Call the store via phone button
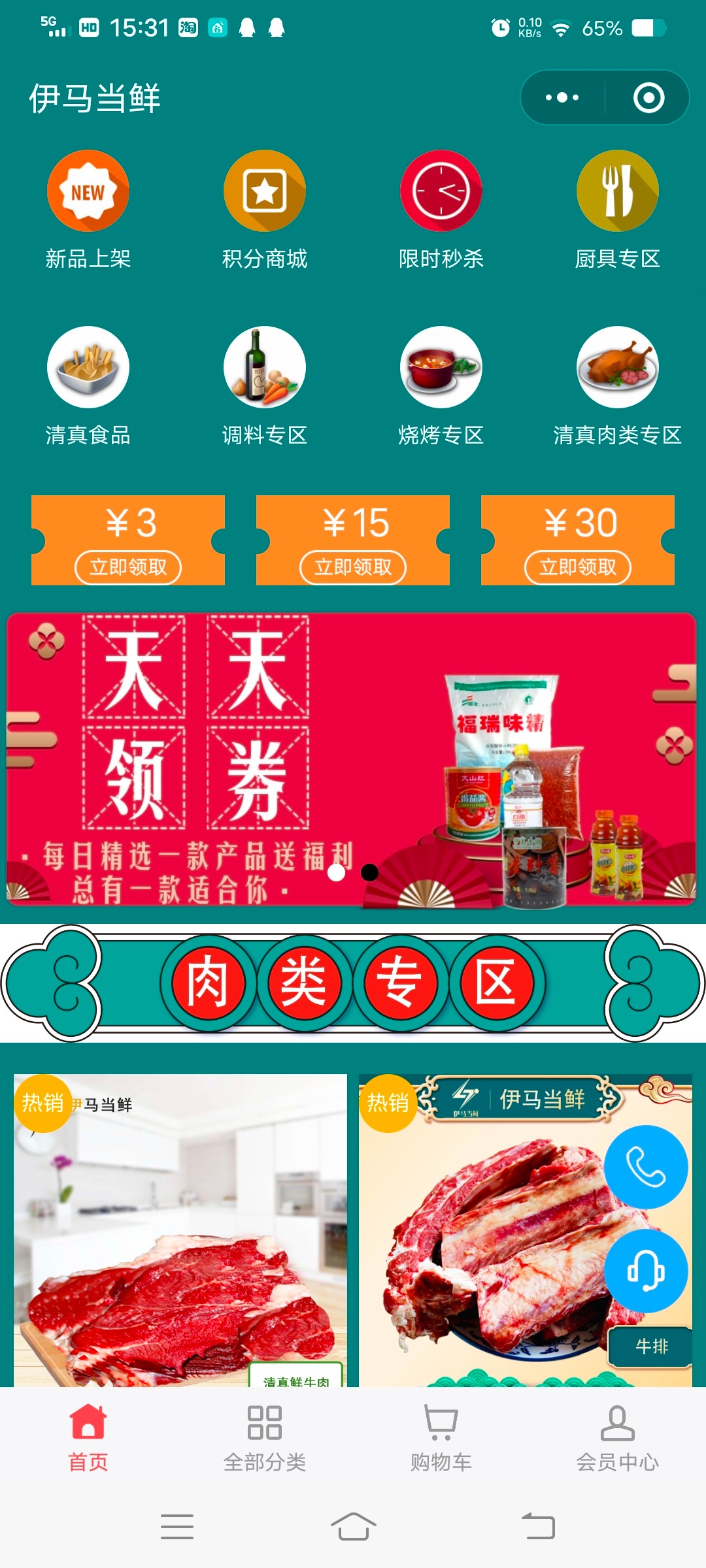This screenshot has height=1568, width=706. pos(646,1167)
